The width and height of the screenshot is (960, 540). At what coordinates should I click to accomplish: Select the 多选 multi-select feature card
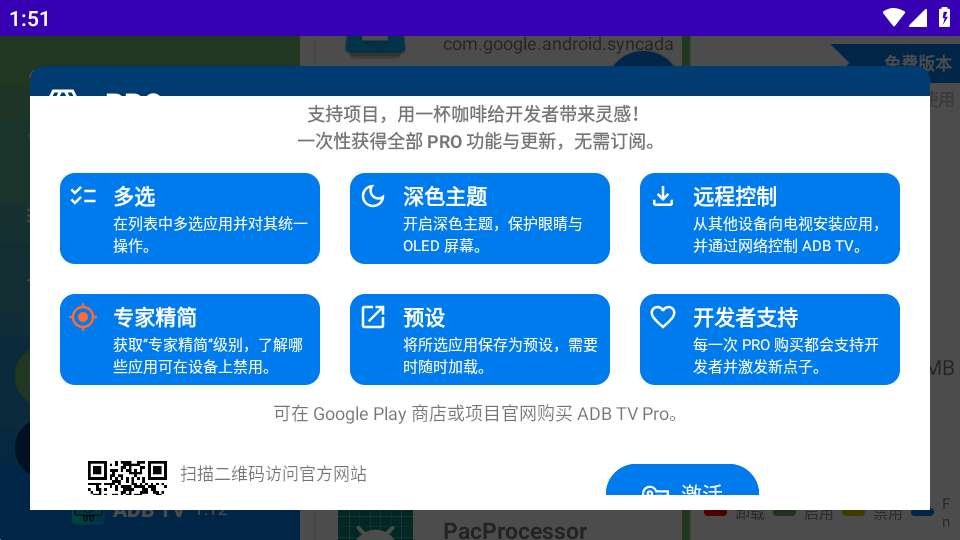(190, 219)
